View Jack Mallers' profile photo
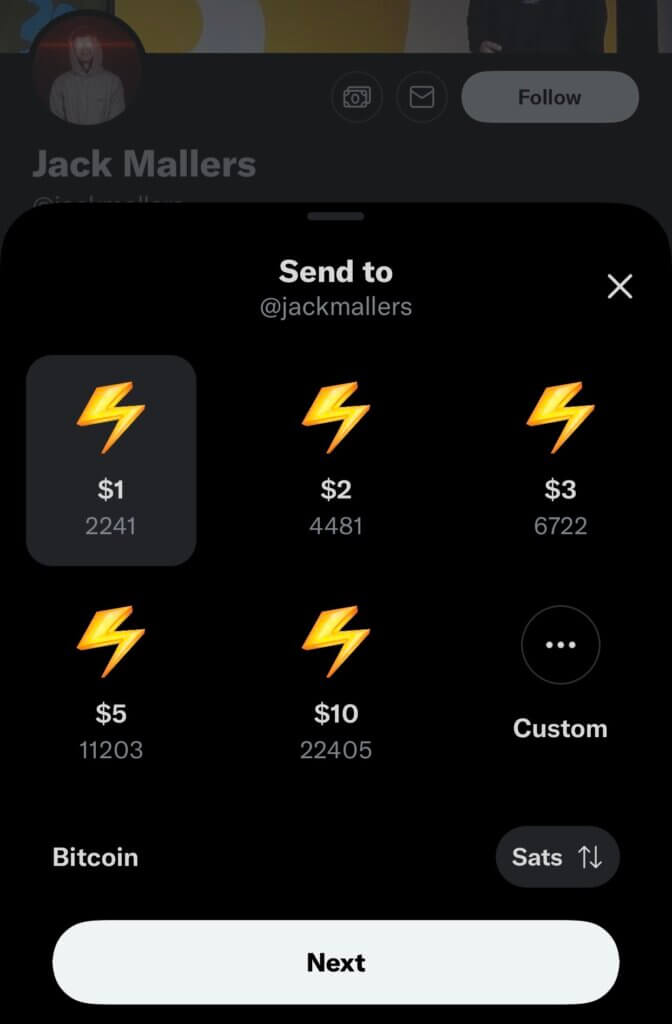Image resolution: width=672 pixels, height=1024 pixels. coord(88,70)
